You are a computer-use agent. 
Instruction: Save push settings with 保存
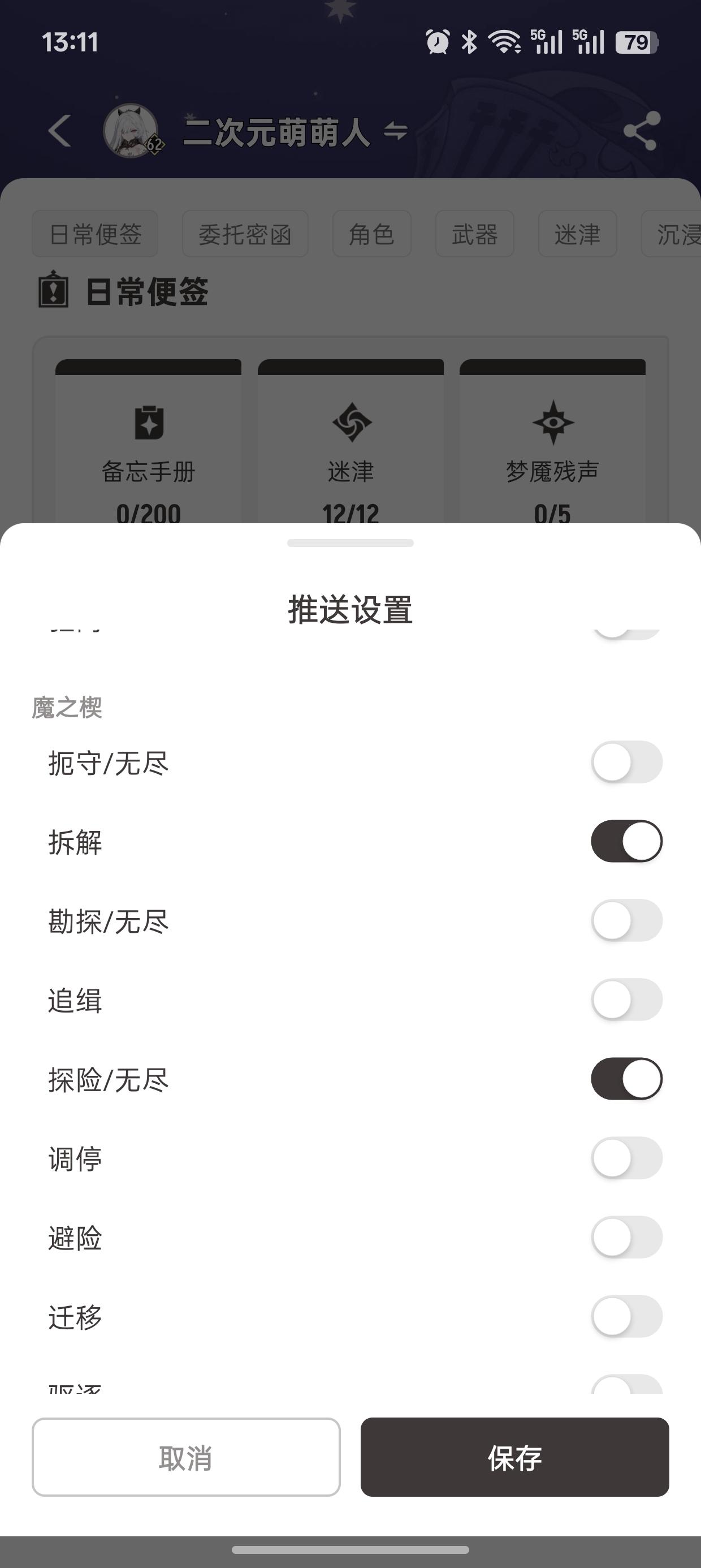click(x=514, y=1457)
